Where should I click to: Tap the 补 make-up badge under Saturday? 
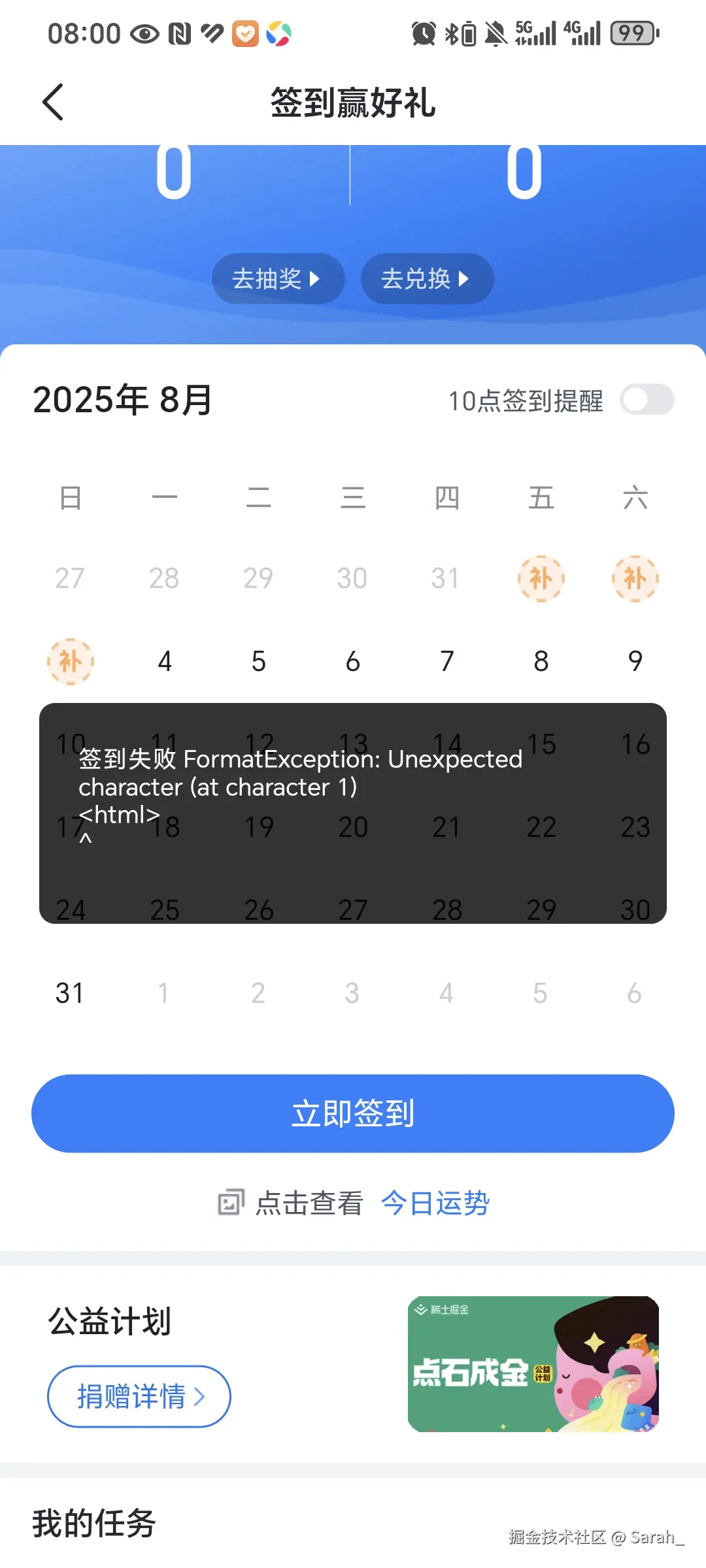(635, 578)
